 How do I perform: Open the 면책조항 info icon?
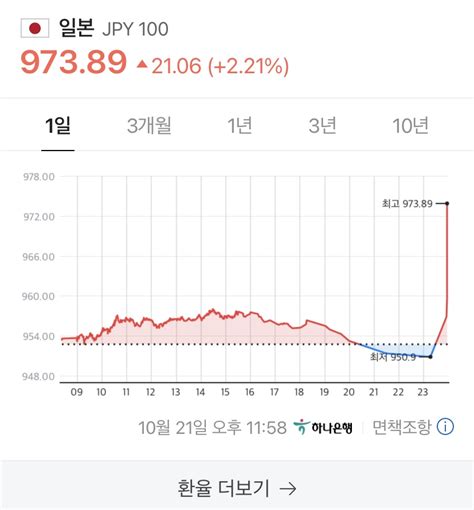tap(445, 427)
